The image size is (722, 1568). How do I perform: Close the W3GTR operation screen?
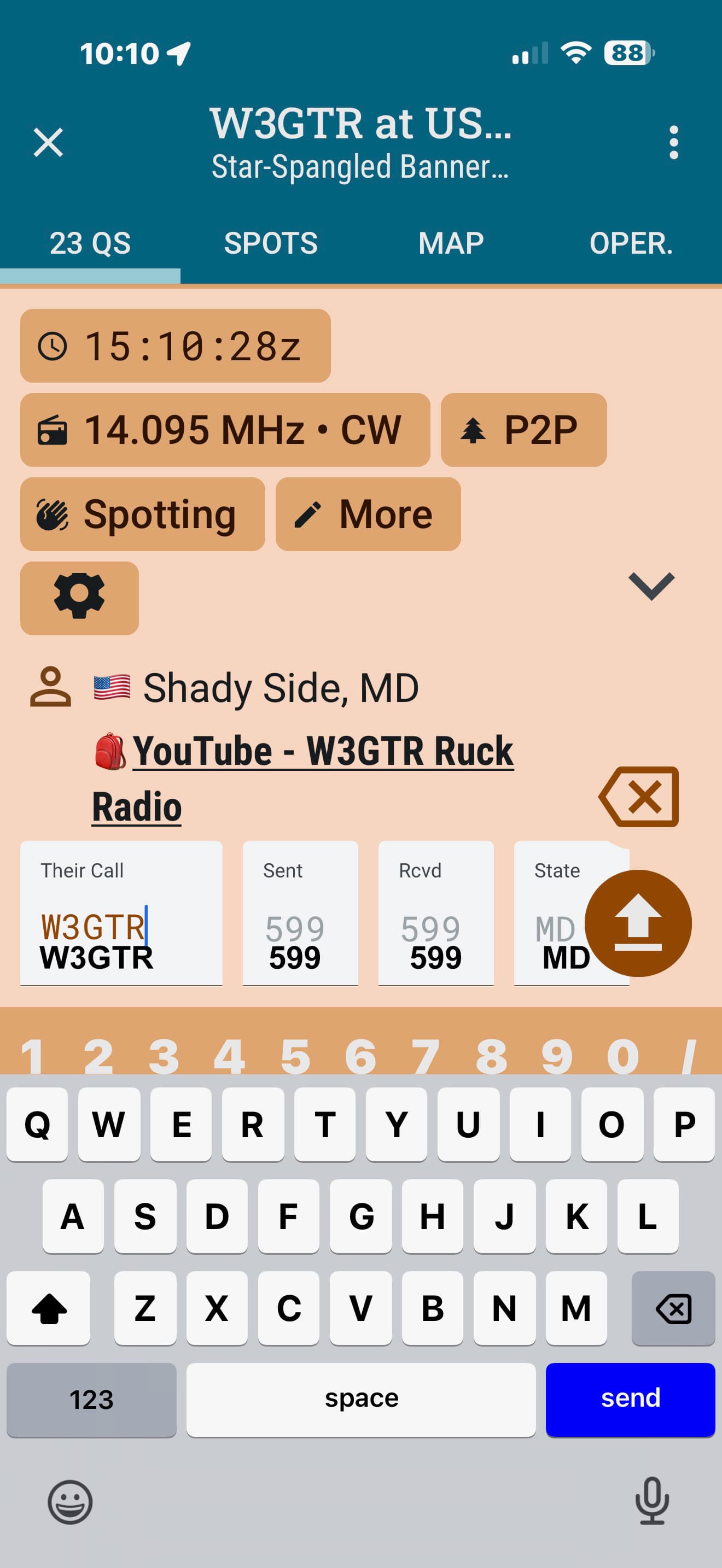pyautogui.click(x=48, y=143)
